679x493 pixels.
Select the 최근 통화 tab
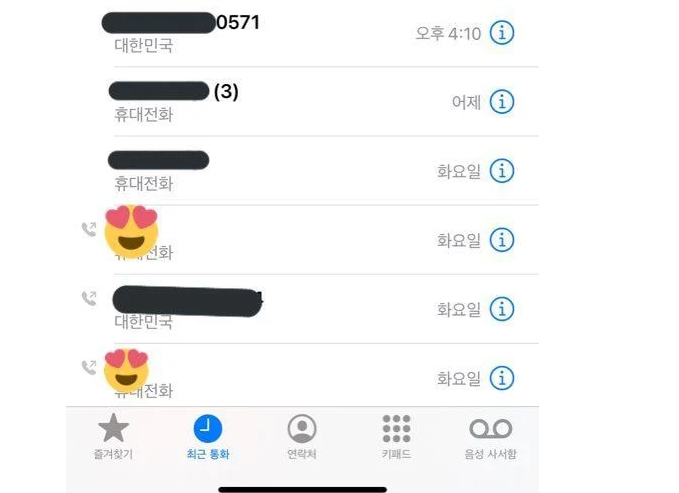point(208,438)
